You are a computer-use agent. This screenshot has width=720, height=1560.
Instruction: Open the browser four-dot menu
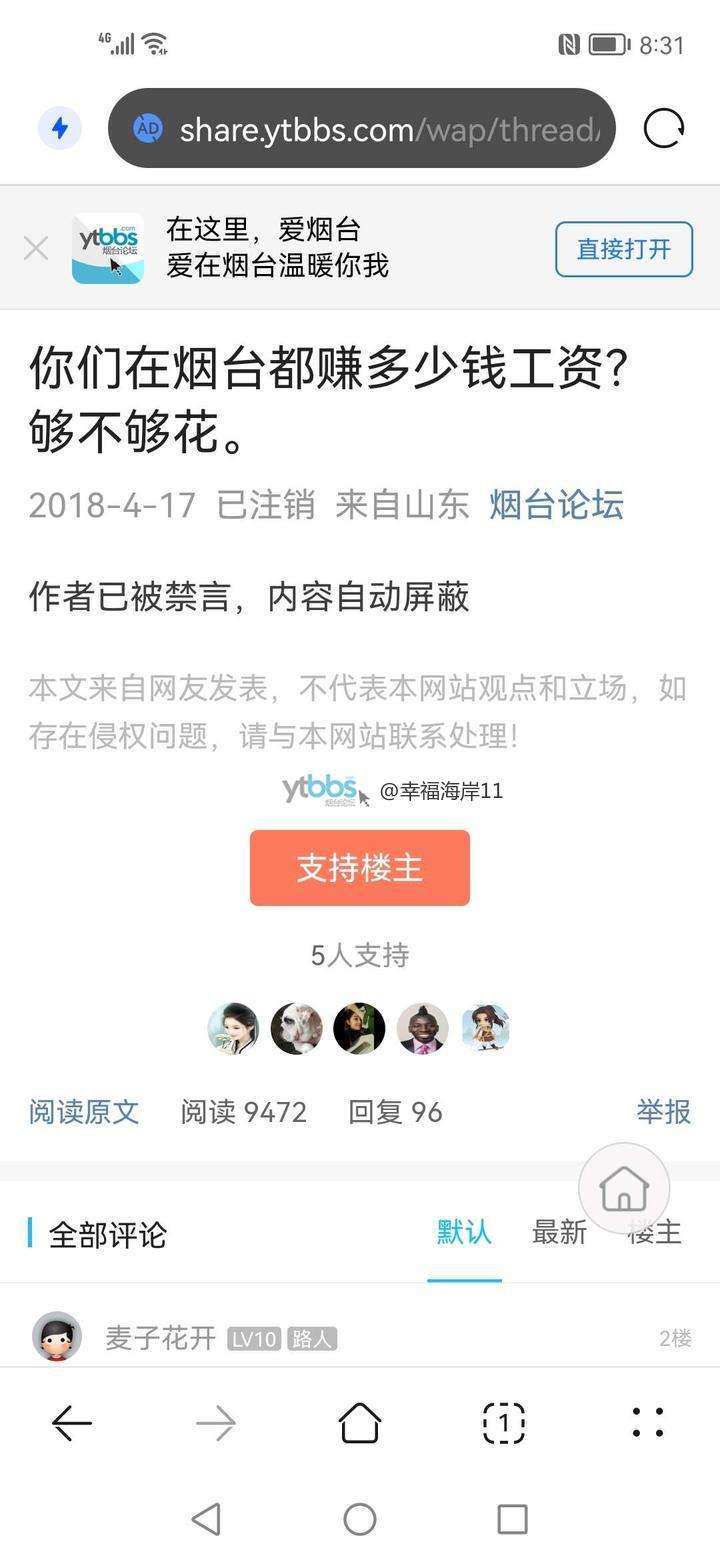coord(648,1422)
